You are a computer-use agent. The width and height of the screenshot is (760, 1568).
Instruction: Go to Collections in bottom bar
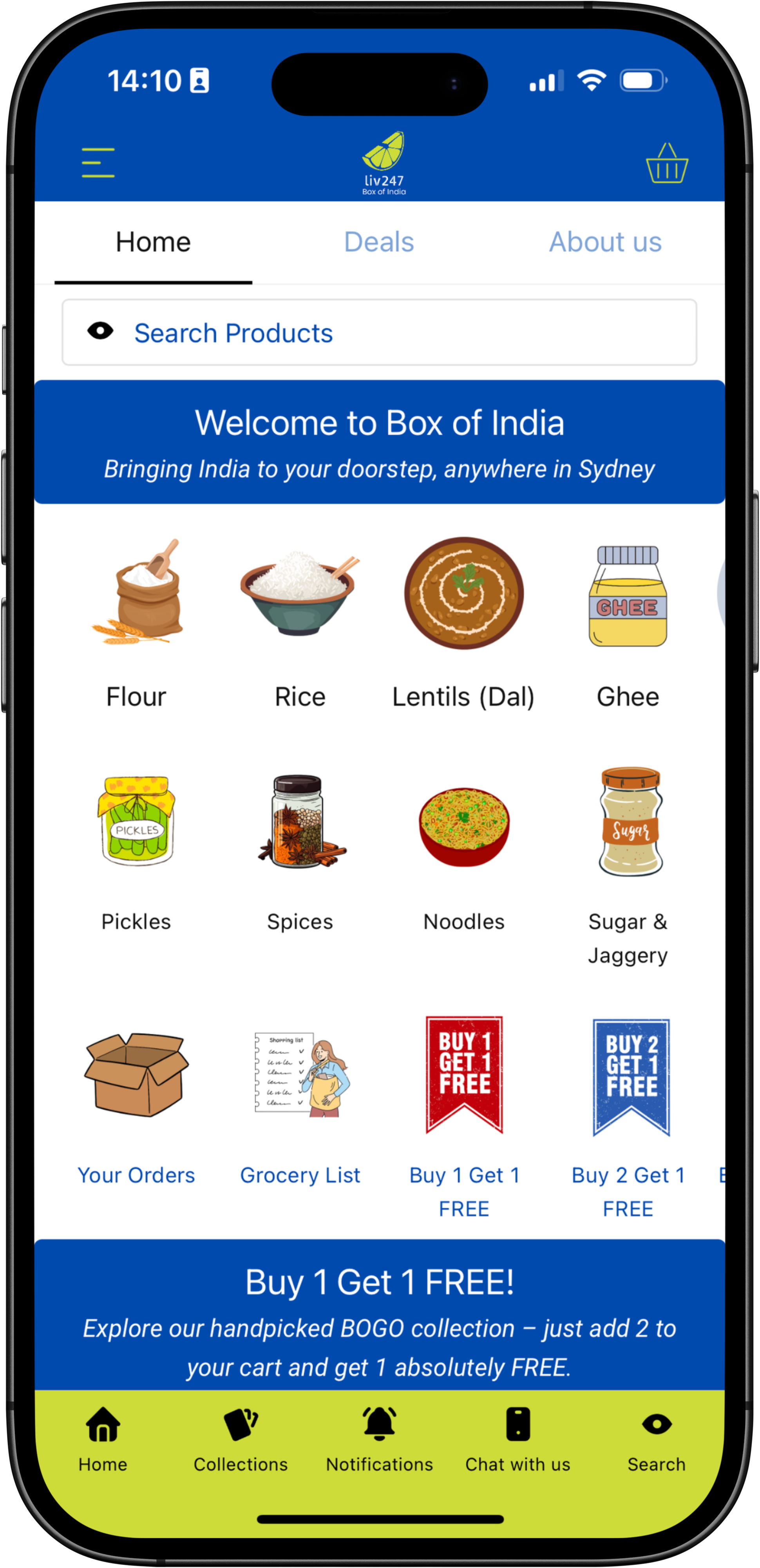(241, 1440)
